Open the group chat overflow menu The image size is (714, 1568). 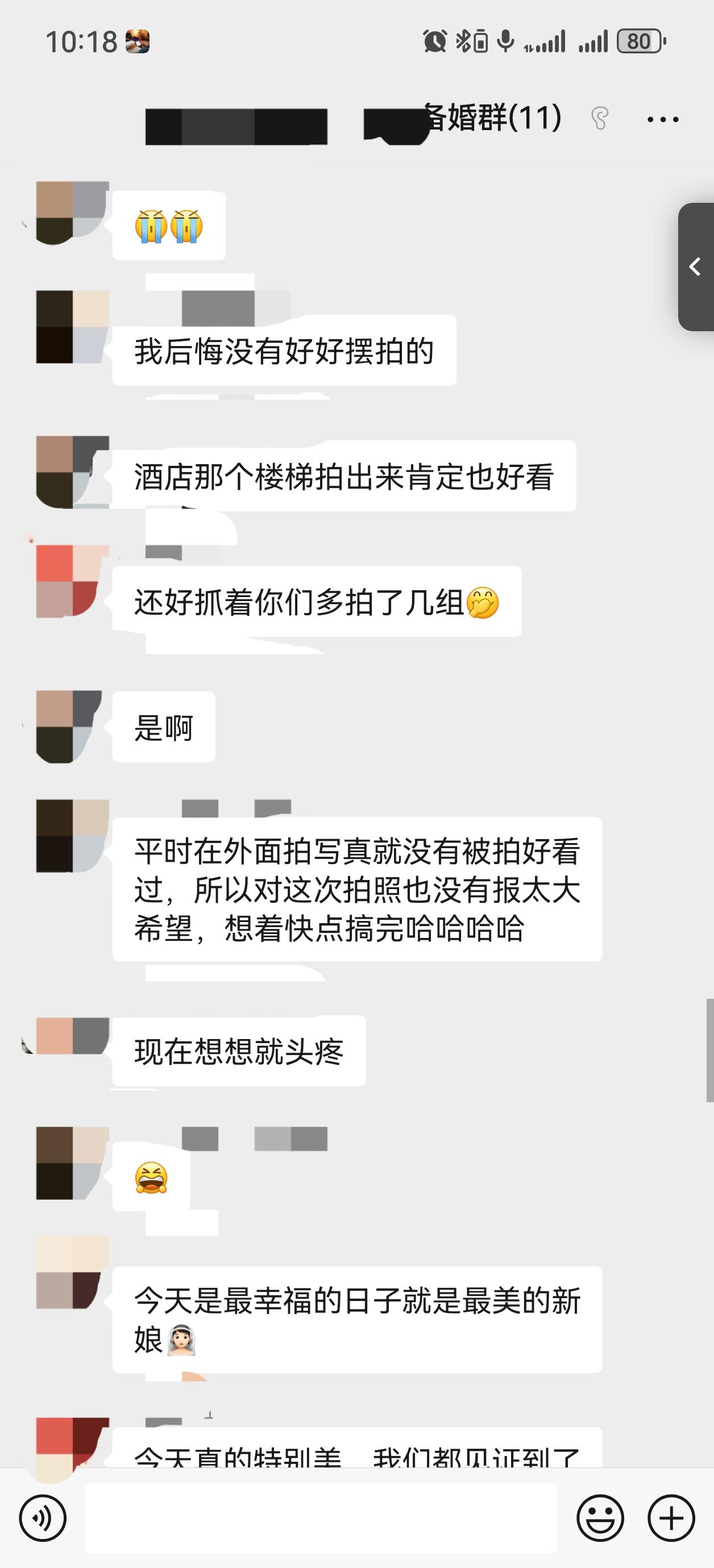662,119
